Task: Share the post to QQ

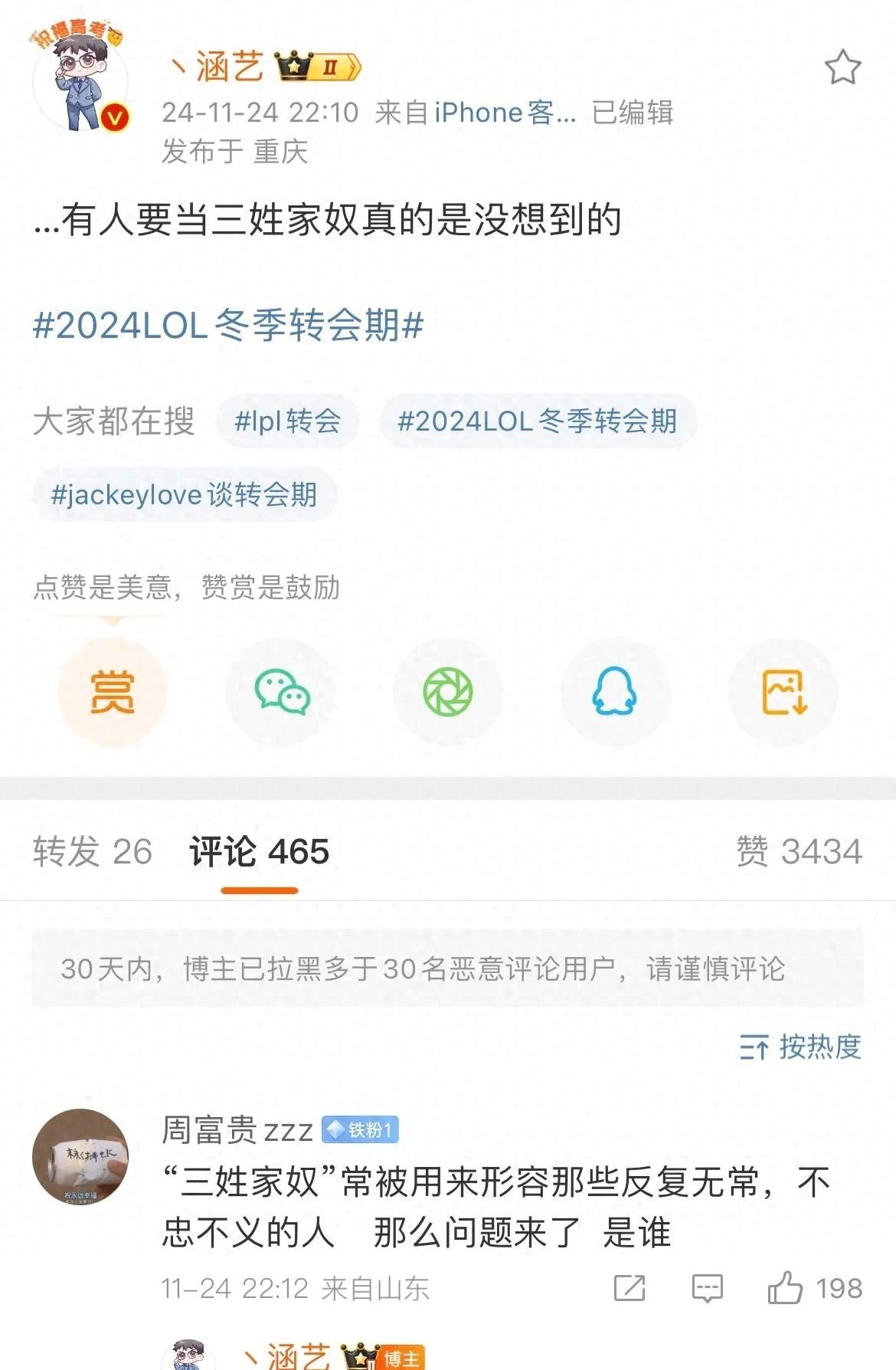Action: coord(614,691)
